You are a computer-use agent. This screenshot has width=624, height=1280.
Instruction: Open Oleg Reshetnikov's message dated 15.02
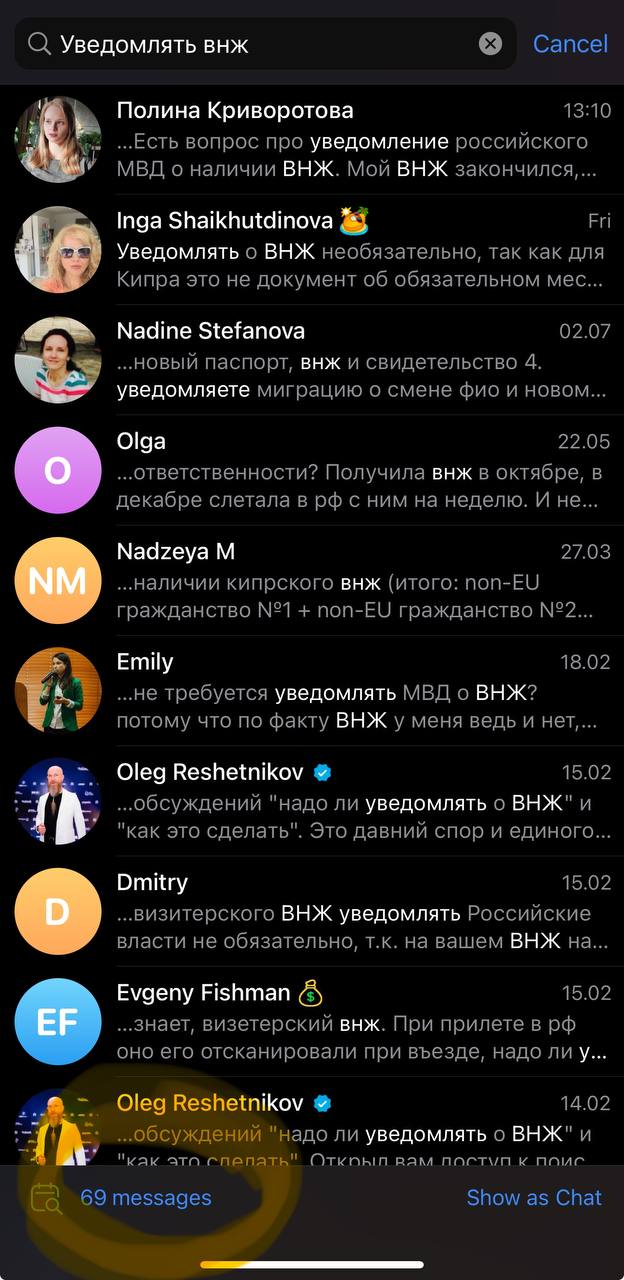pyautogui.click(x=360, y=801)
